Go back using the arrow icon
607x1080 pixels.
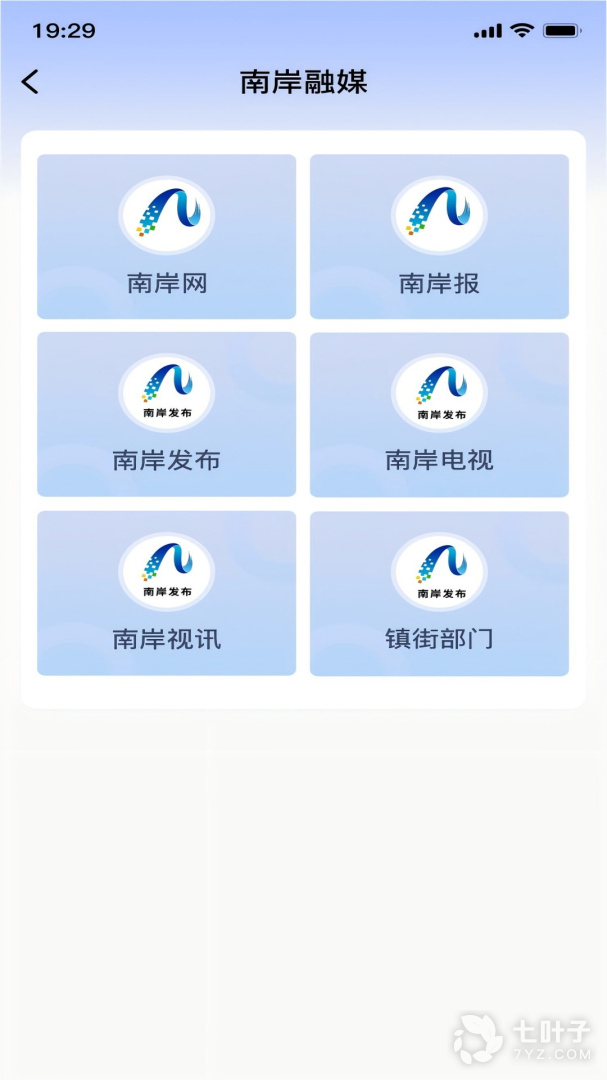[x=31, y=82]
